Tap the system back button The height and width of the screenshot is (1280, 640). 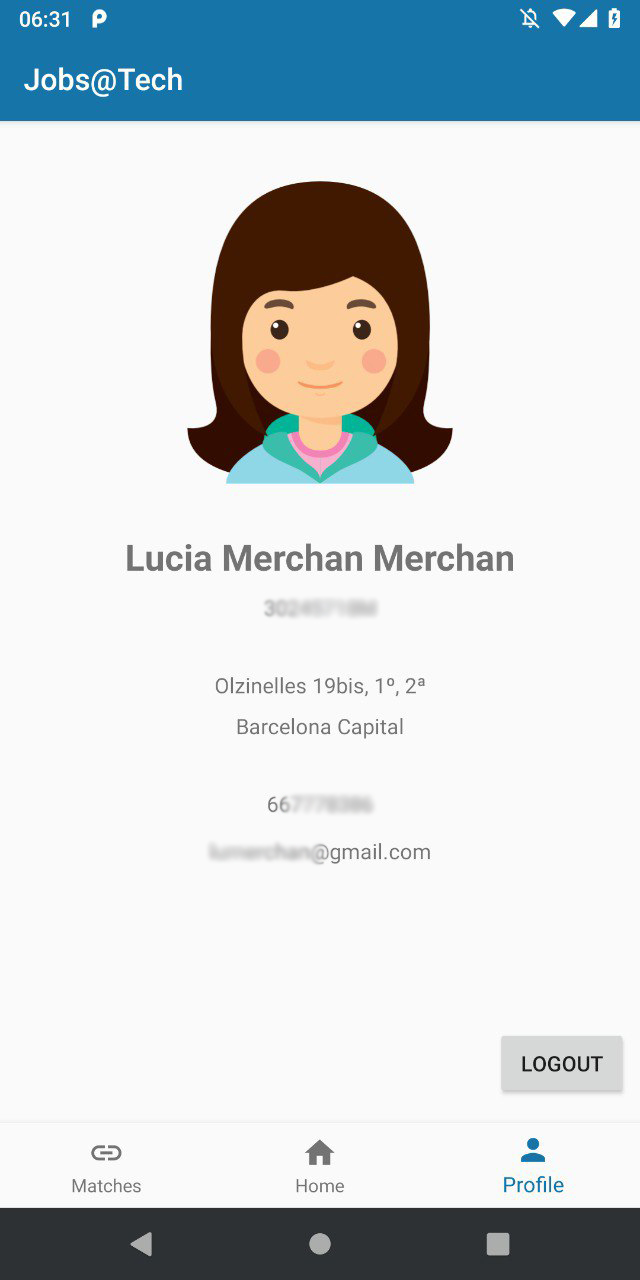142,1243
